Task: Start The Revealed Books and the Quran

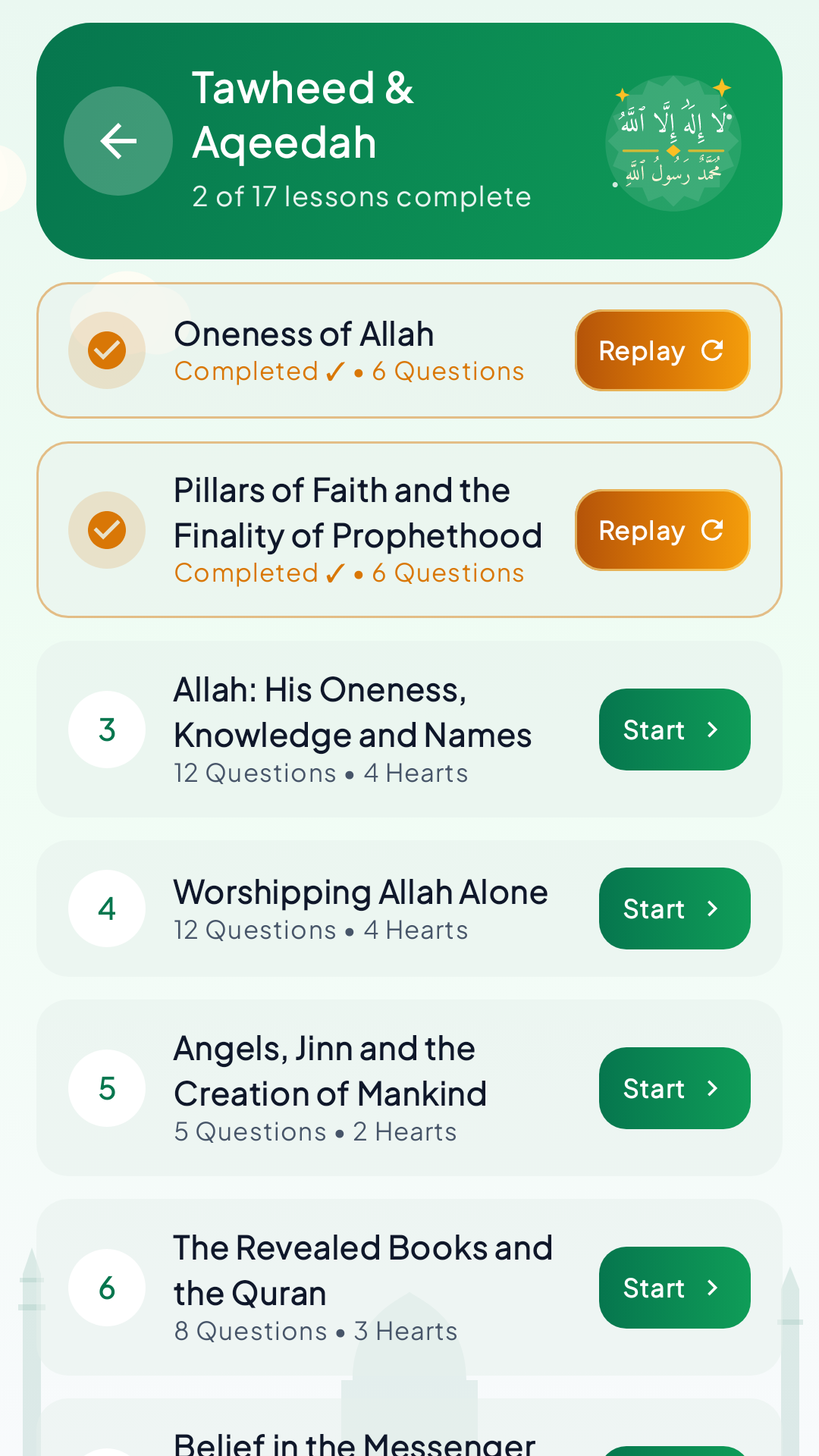Action: pos(675,1288)
